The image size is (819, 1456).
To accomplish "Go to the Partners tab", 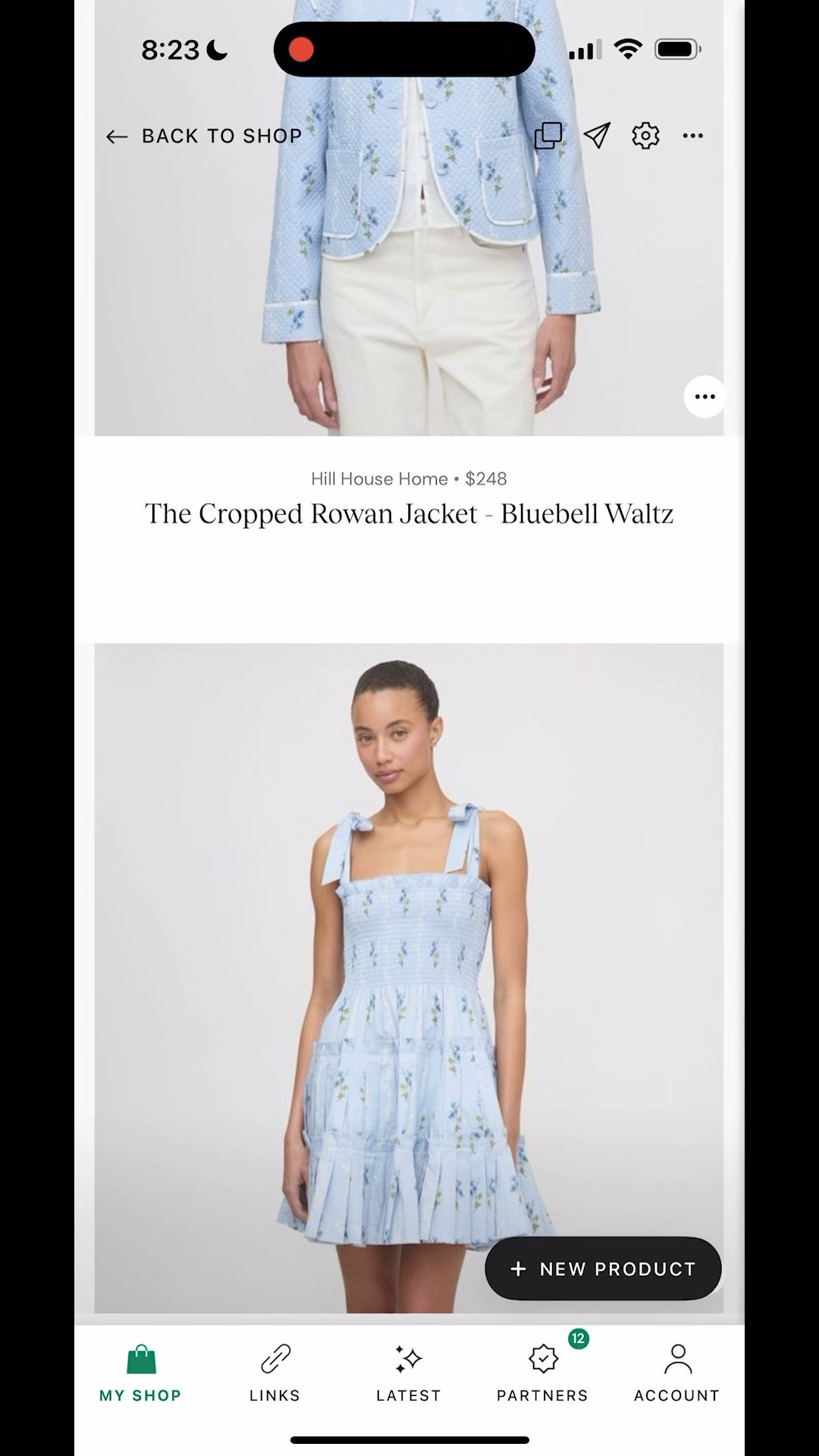I will [x=543, y=1373].
